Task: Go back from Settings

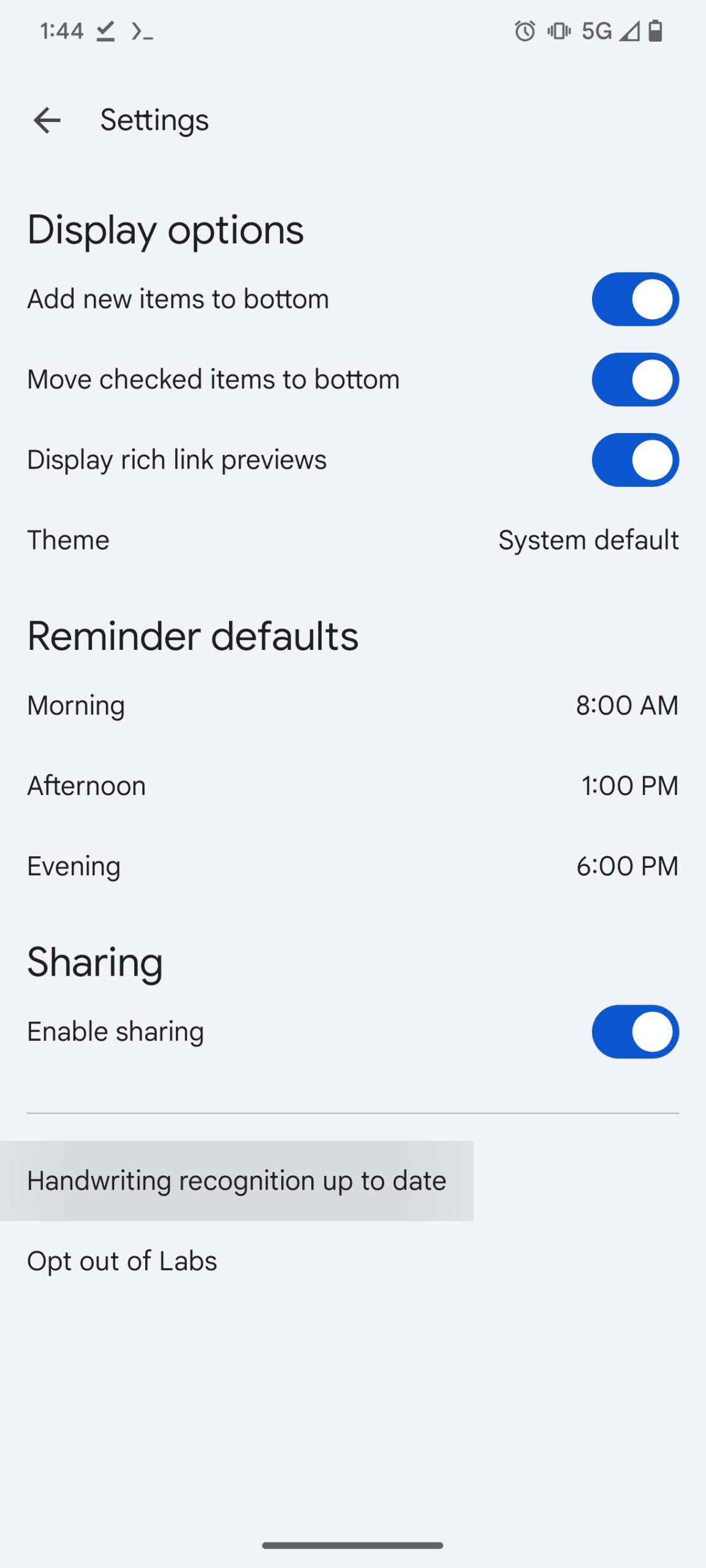Action: (47, 120)
